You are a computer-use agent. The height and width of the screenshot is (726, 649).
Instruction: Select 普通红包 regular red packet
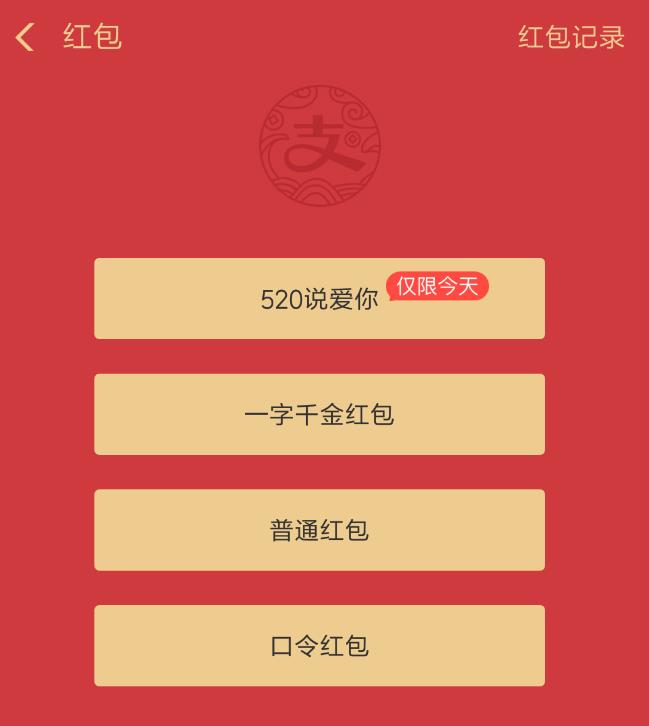point(319,530)
